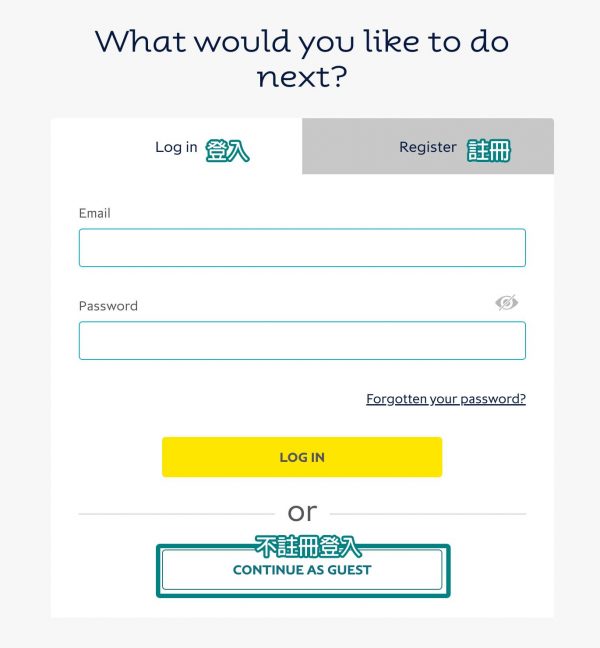Toggle password visibility eye icon

coord(507,303)
